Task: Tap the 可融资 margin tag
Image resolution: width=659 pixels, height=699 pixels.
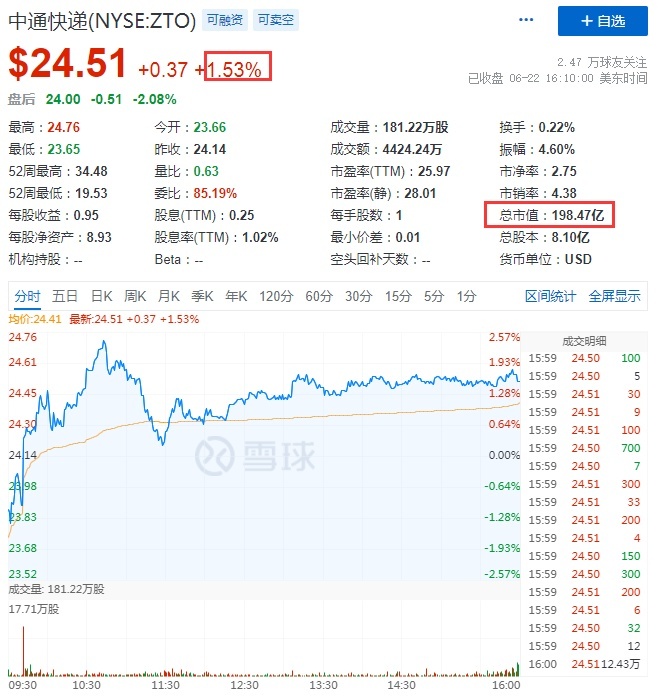Action: [x=223, y=19]
